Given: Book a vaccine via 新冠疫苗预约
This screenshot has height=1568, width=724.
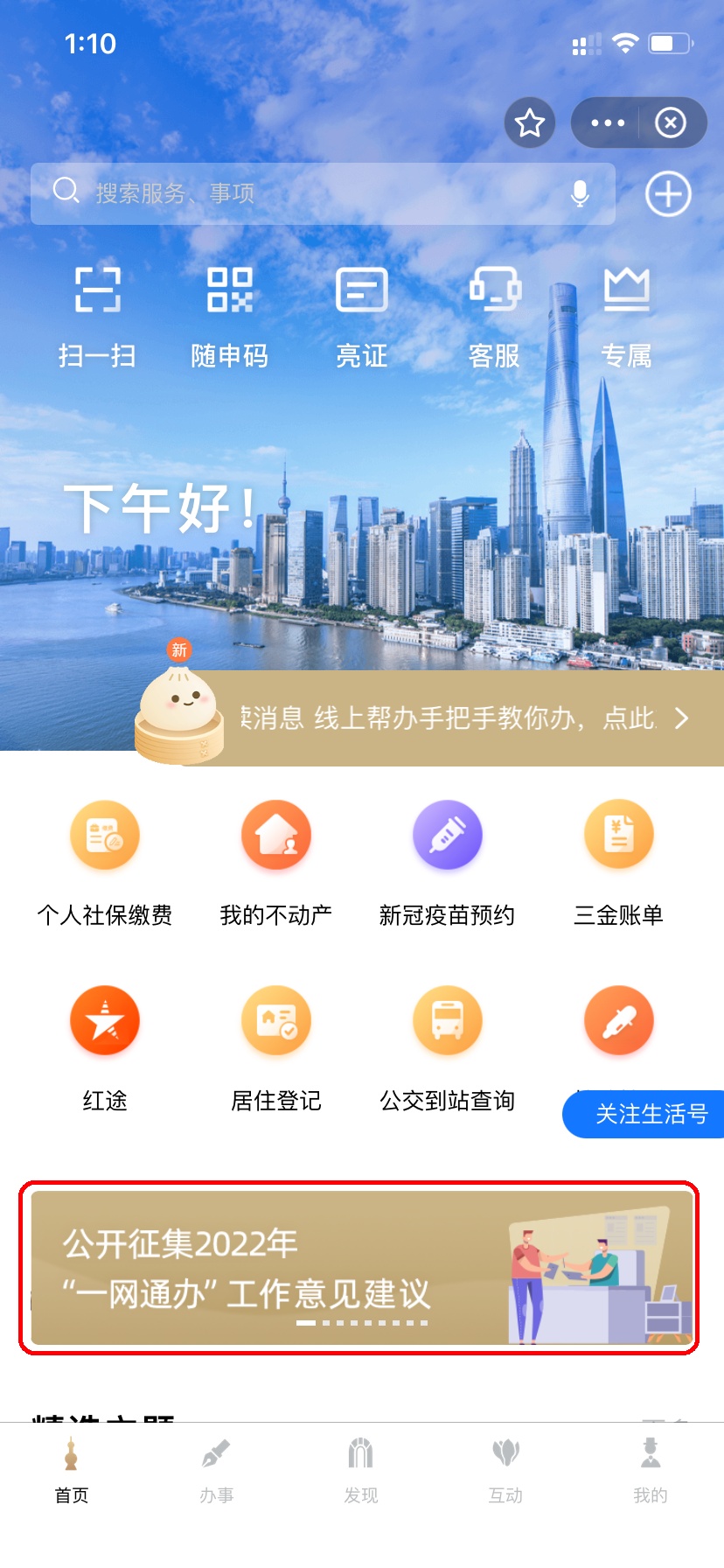Looking at the screenshot, I should click(x=447, y=863).
